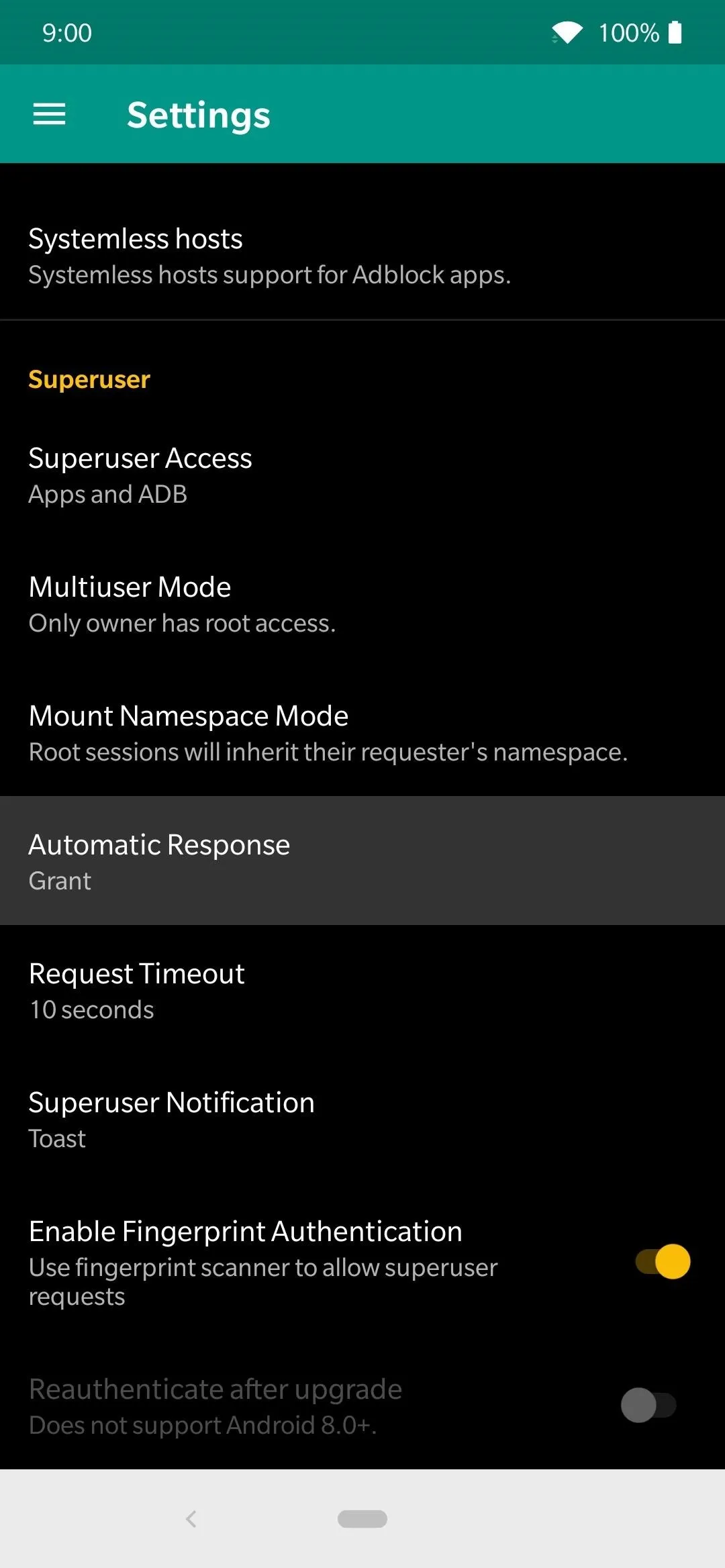Change Multiuser Mode setting
The height and width of the screenshot is (1568, 725).
click(362, 604)
